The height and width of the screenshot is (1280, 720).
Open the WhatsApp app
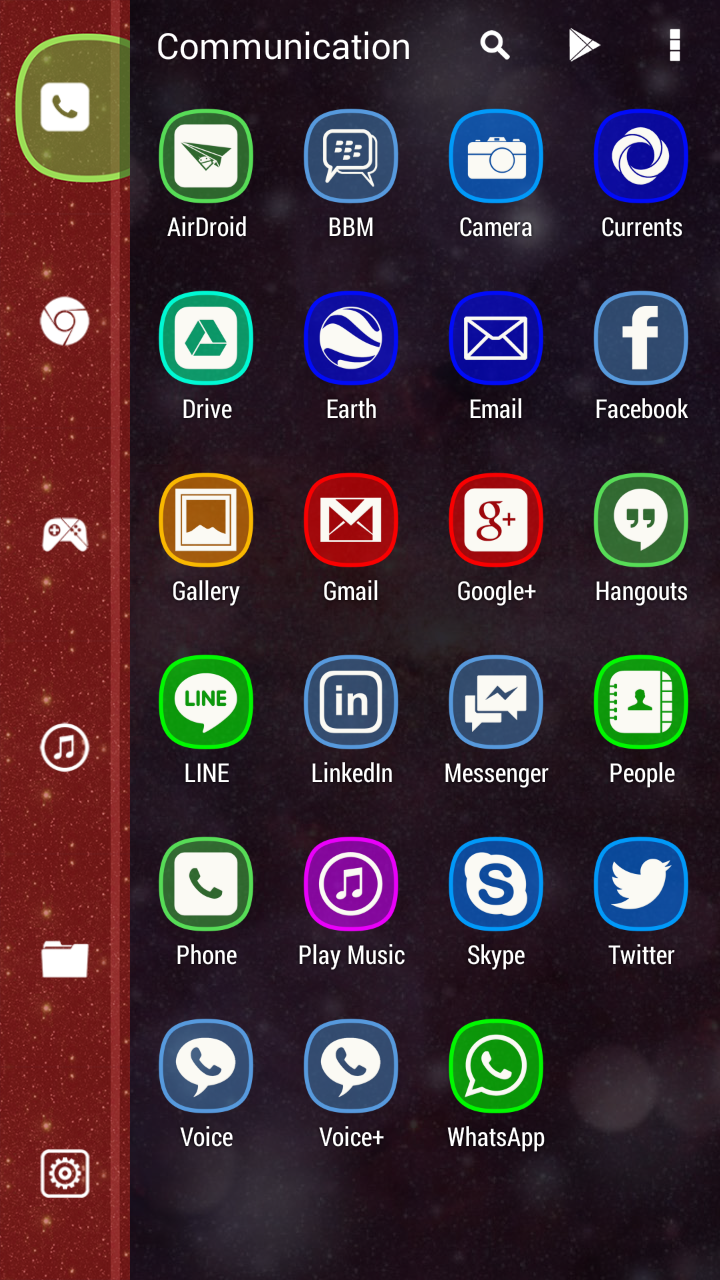pos(496,1066)
